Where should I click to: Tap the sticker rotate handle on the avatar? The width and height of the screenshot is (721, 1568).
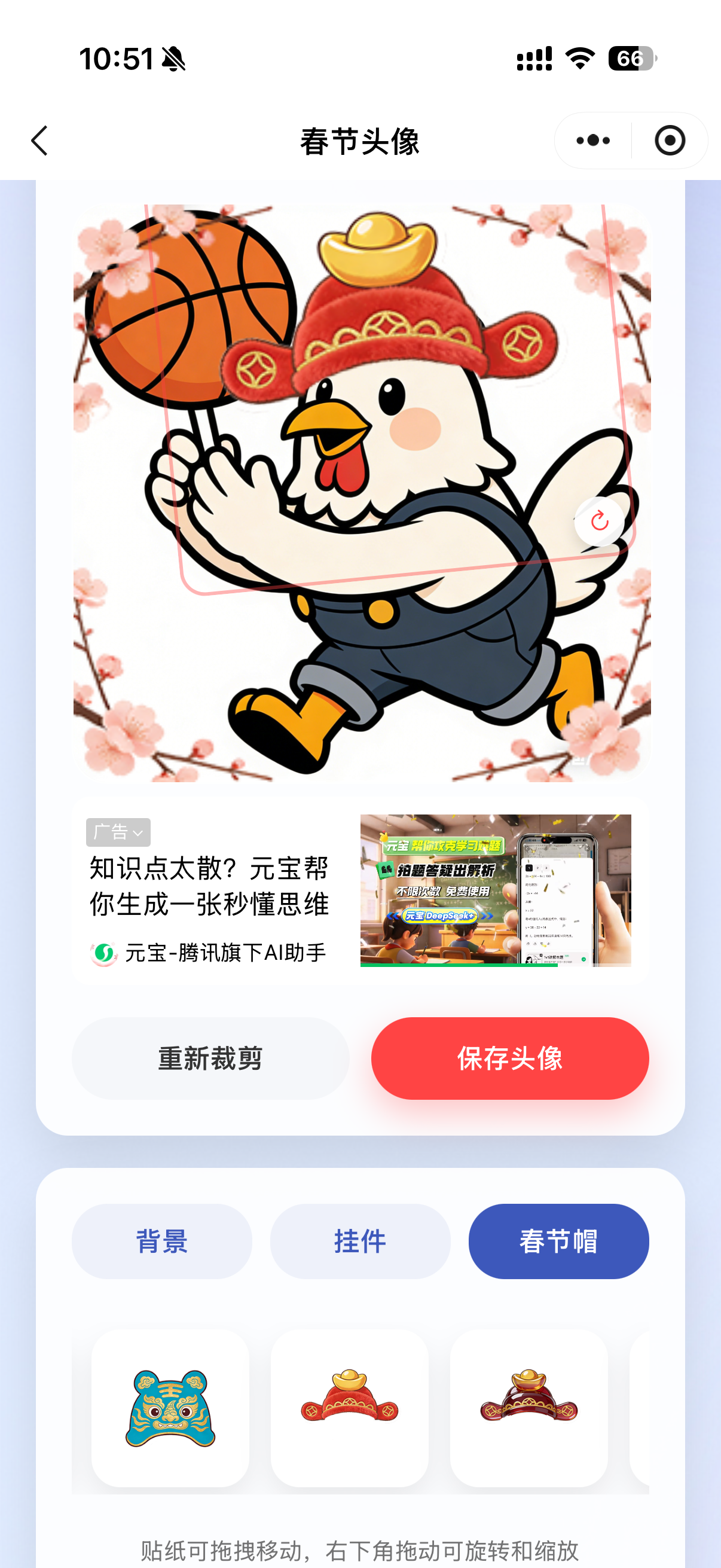click(599, 521)
